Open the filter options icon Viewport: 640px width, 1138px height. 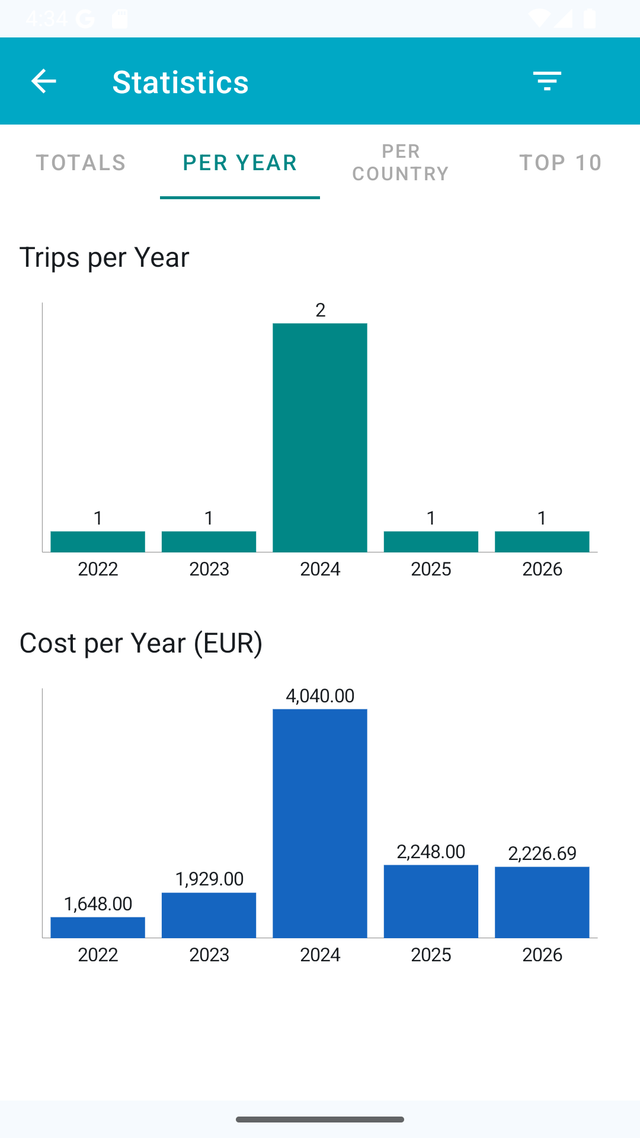(546, 82)
